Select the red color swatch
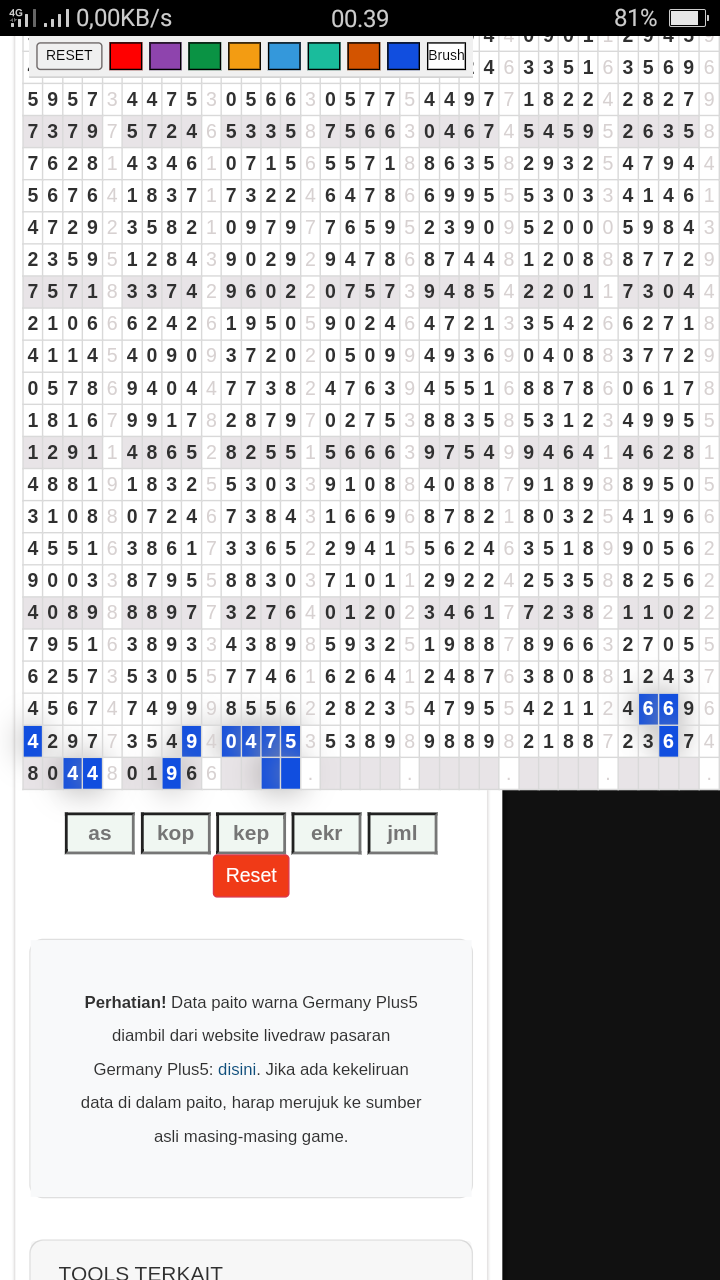 click(x=126, y=56)
